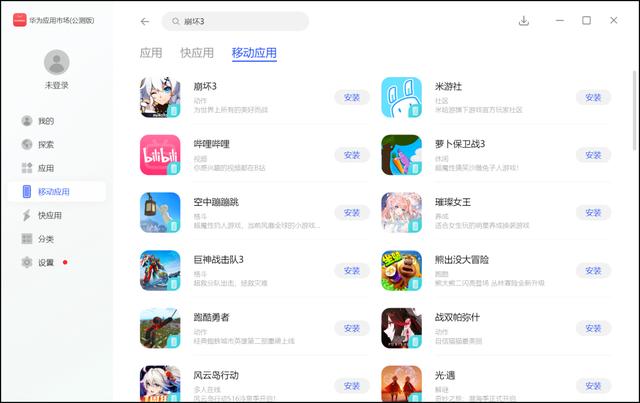Switch to the 应用 tab

click(151, 53)
